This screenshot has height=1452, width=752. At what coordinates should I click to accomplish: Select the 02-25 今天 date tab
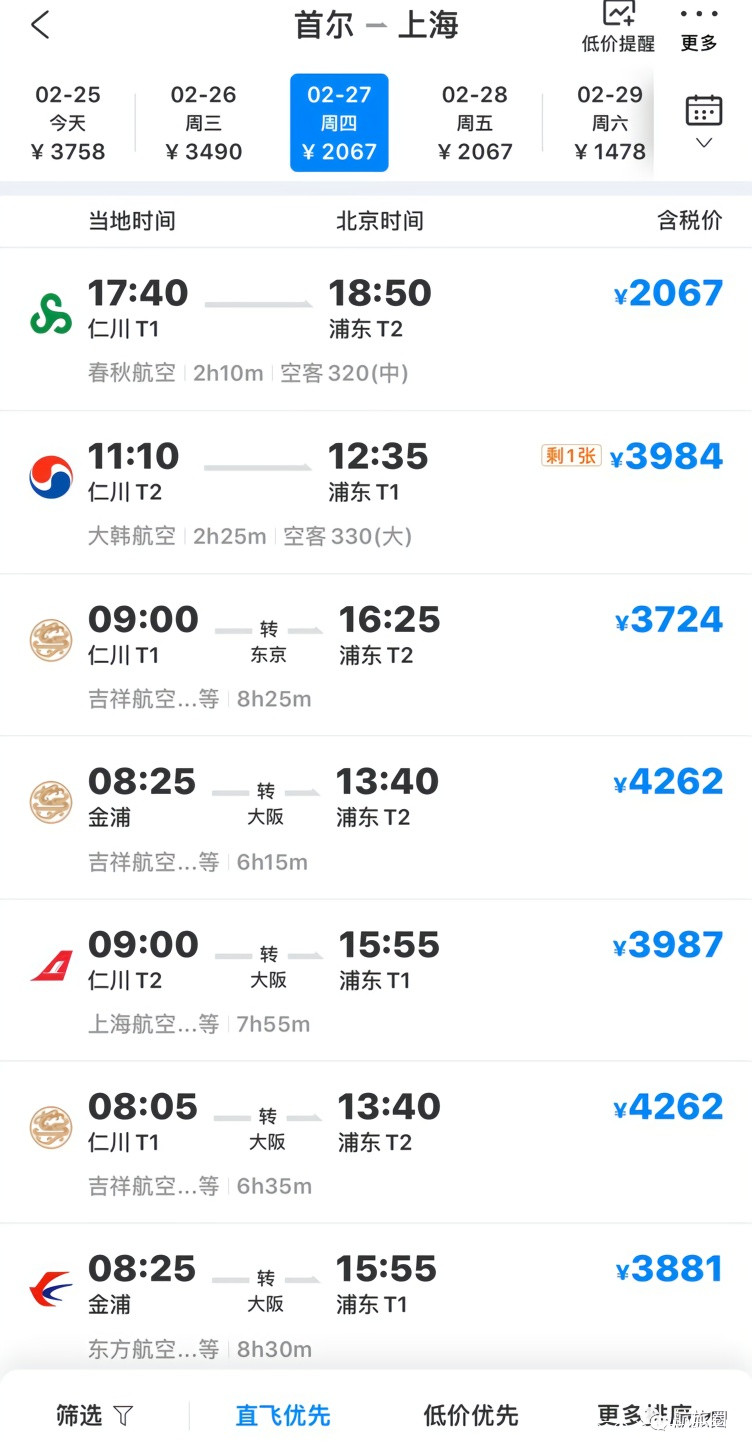click(68, 123)
